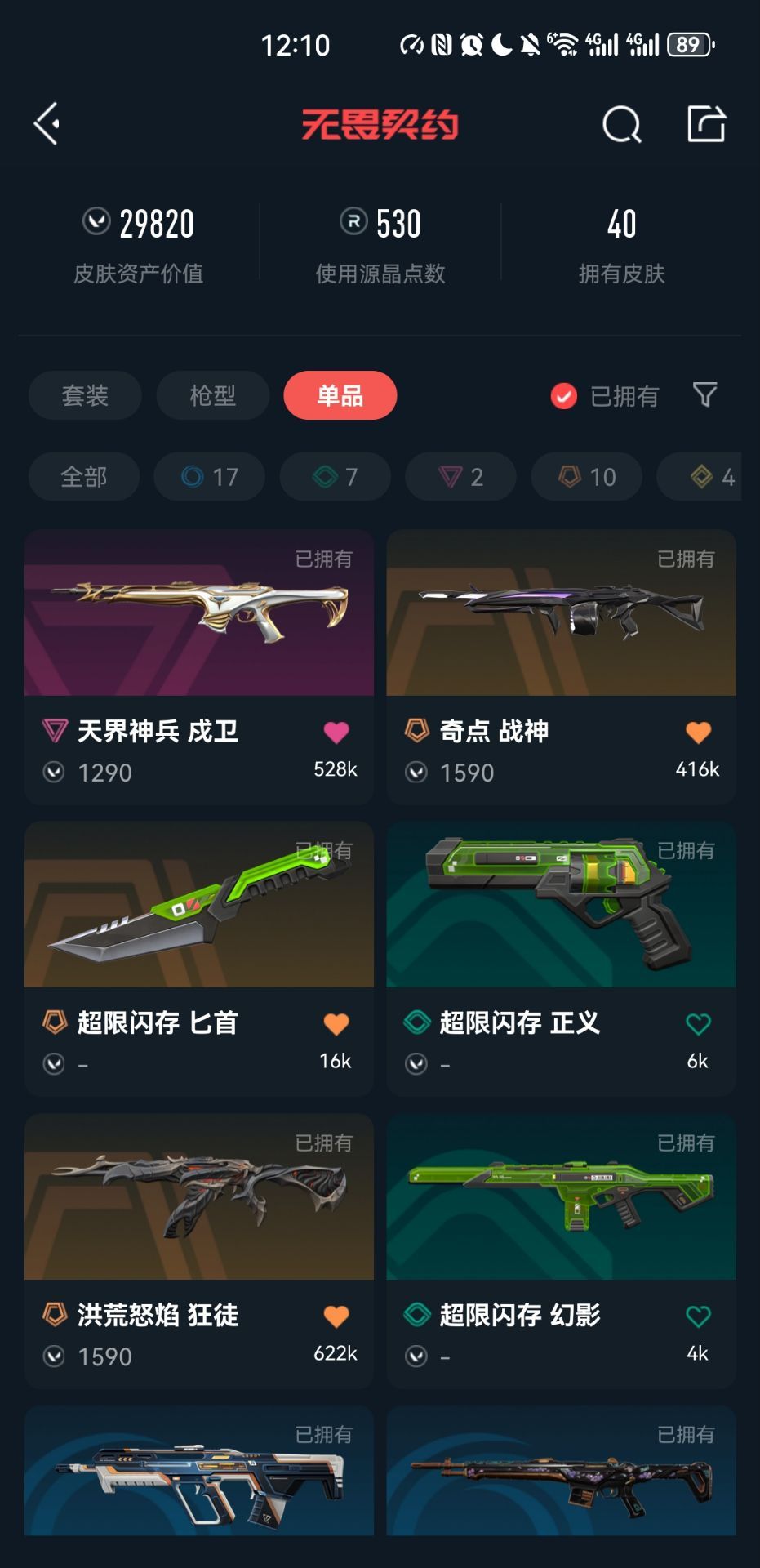
Task: Open the search icon
Action: (x=622, y=125)
